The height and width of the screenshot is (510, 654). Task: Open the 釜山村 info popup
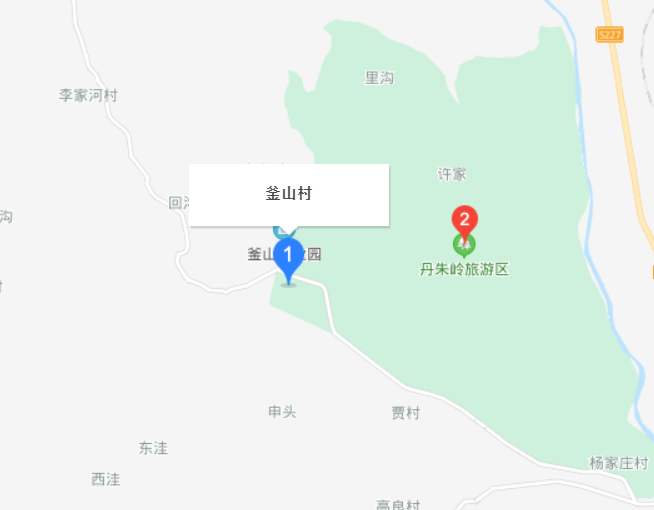point(288,194)
